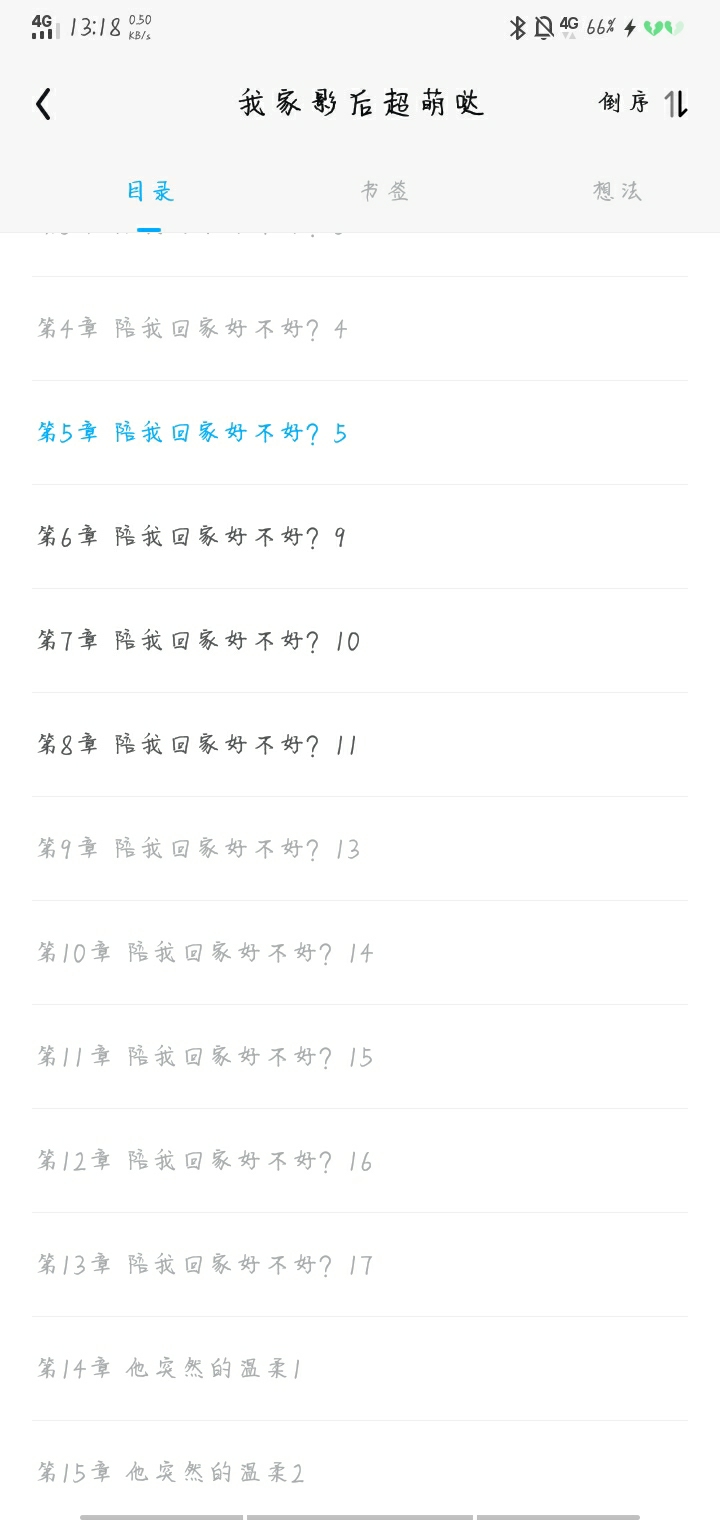Switch to the 想法 tab
Image resolution: width=720 pixels, height=1520 pixels.
(617, 191)
